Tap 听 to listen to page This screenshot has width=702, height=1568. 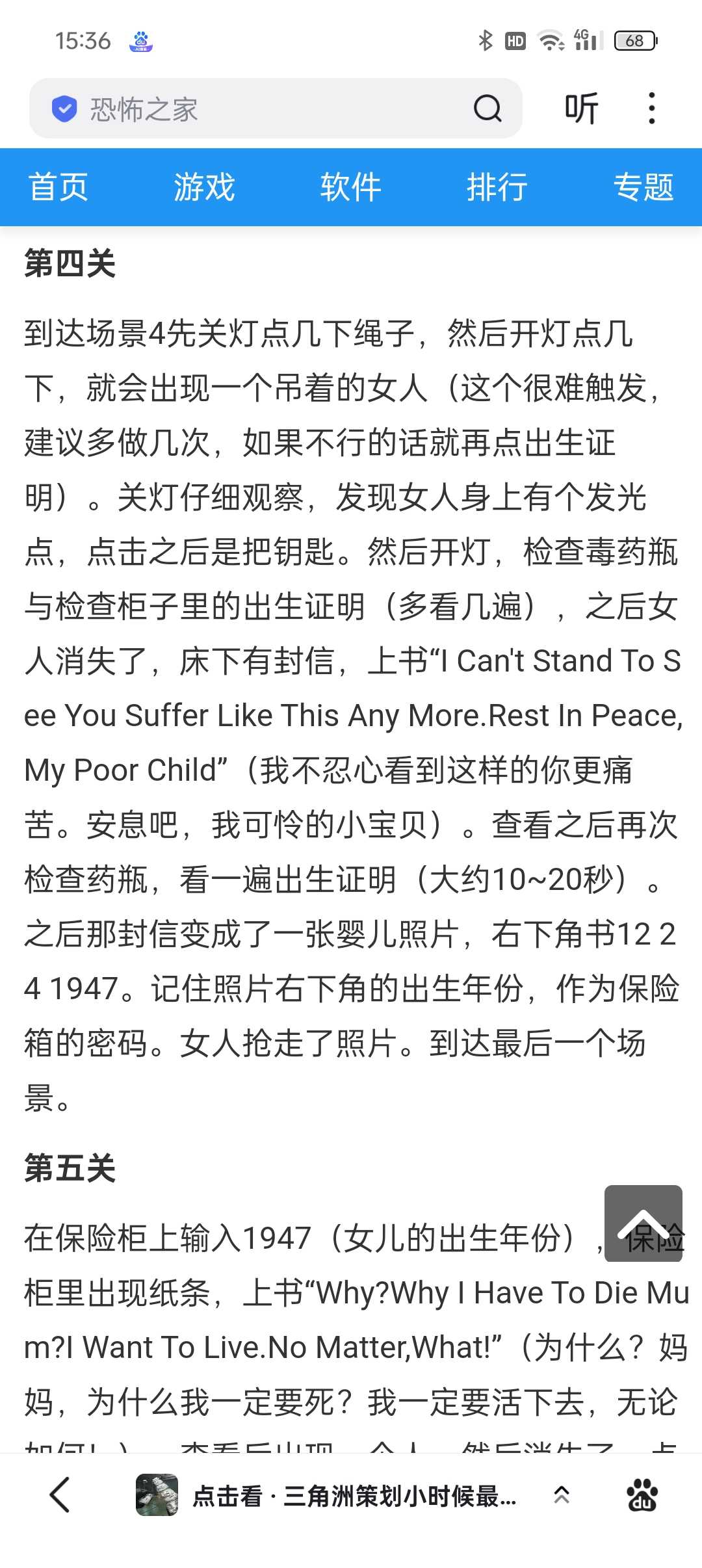581,109
